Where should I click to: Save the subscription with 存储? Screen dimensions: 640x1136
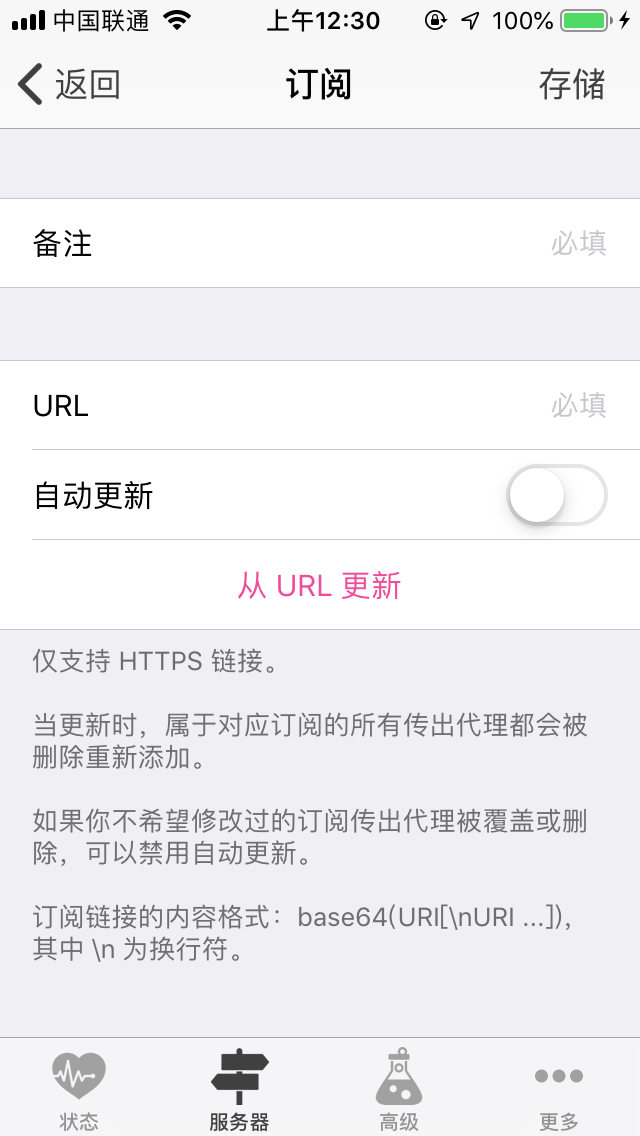pyautogui.click(x=572, y=84)
